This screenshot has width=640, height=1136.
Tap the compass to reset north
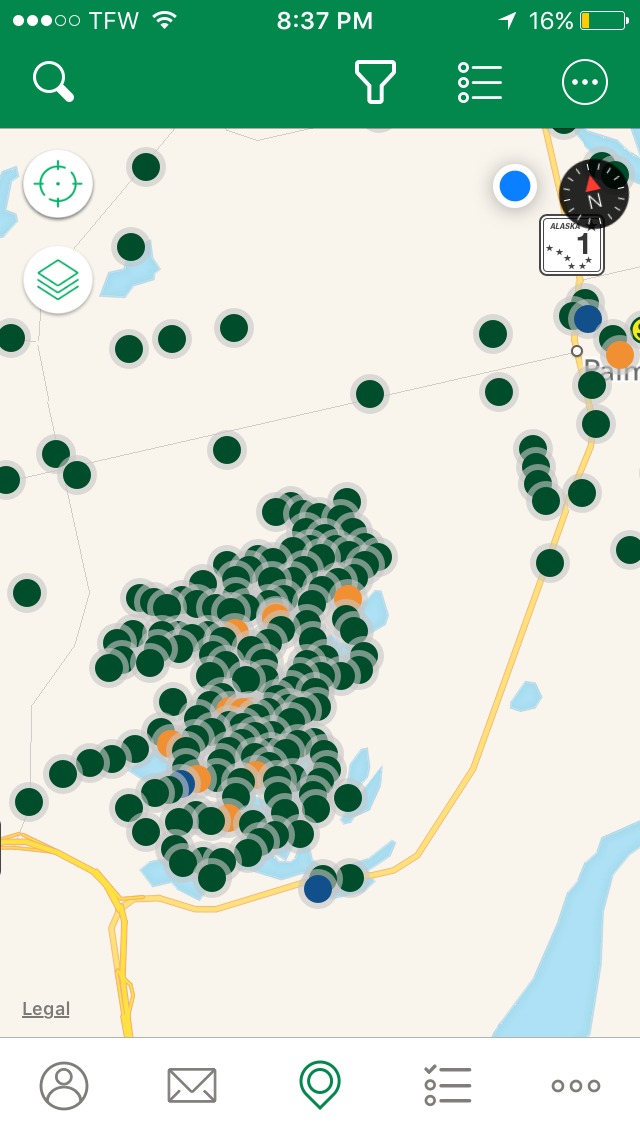[594, 194]
